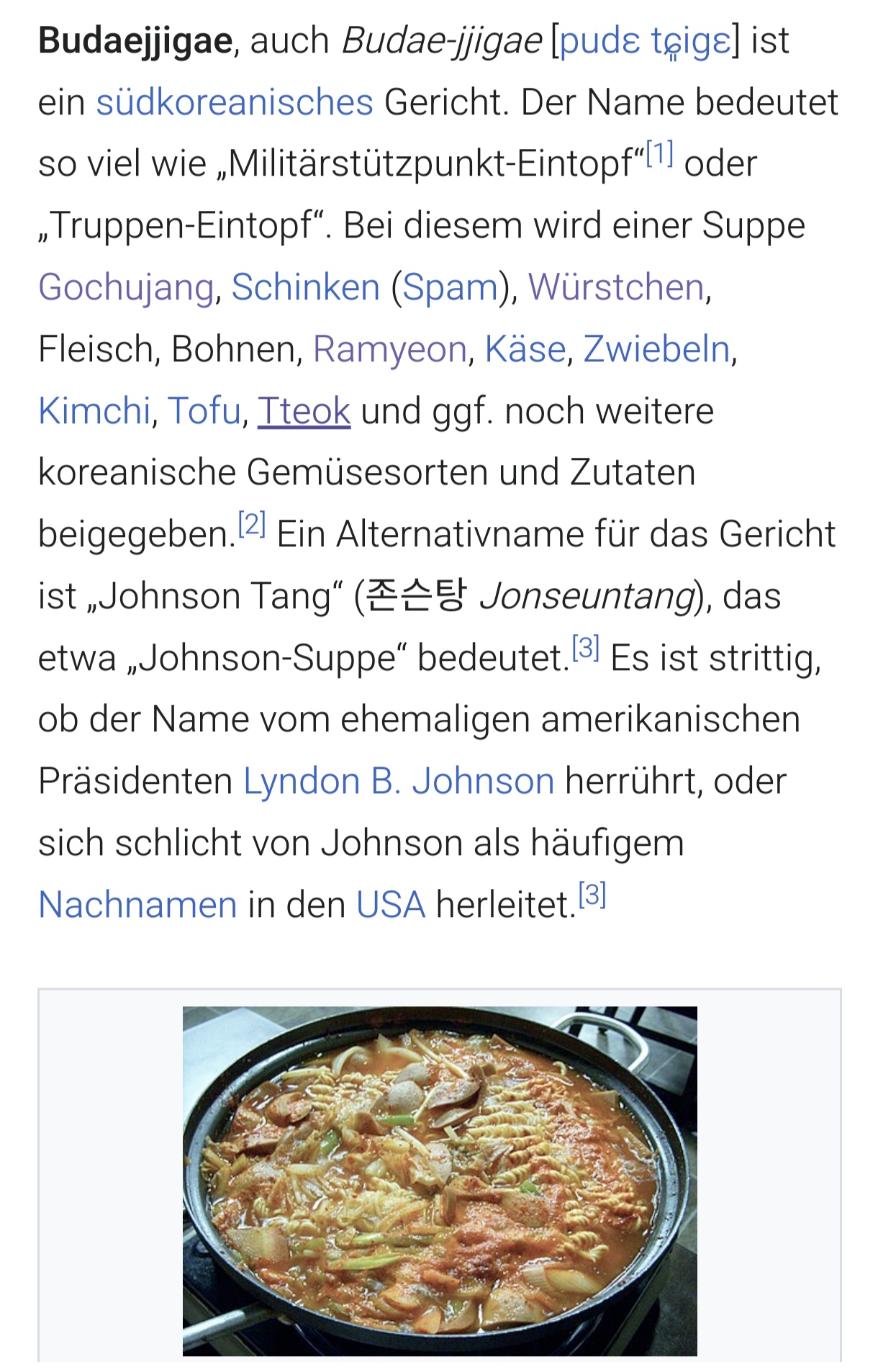Open the USA link
The height and width of the screenshot is (1372, 878).
coord(391,905)
